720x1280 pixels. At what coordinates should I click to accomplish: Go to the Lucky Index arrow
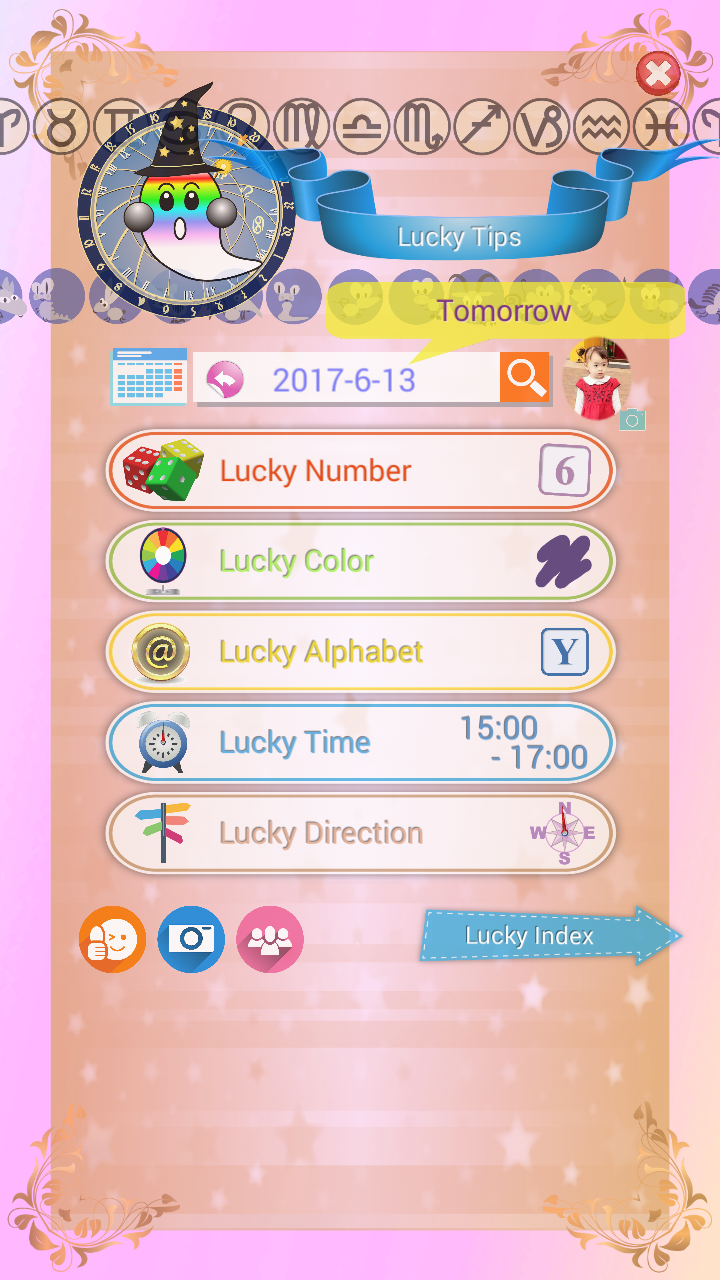point(550,937)
